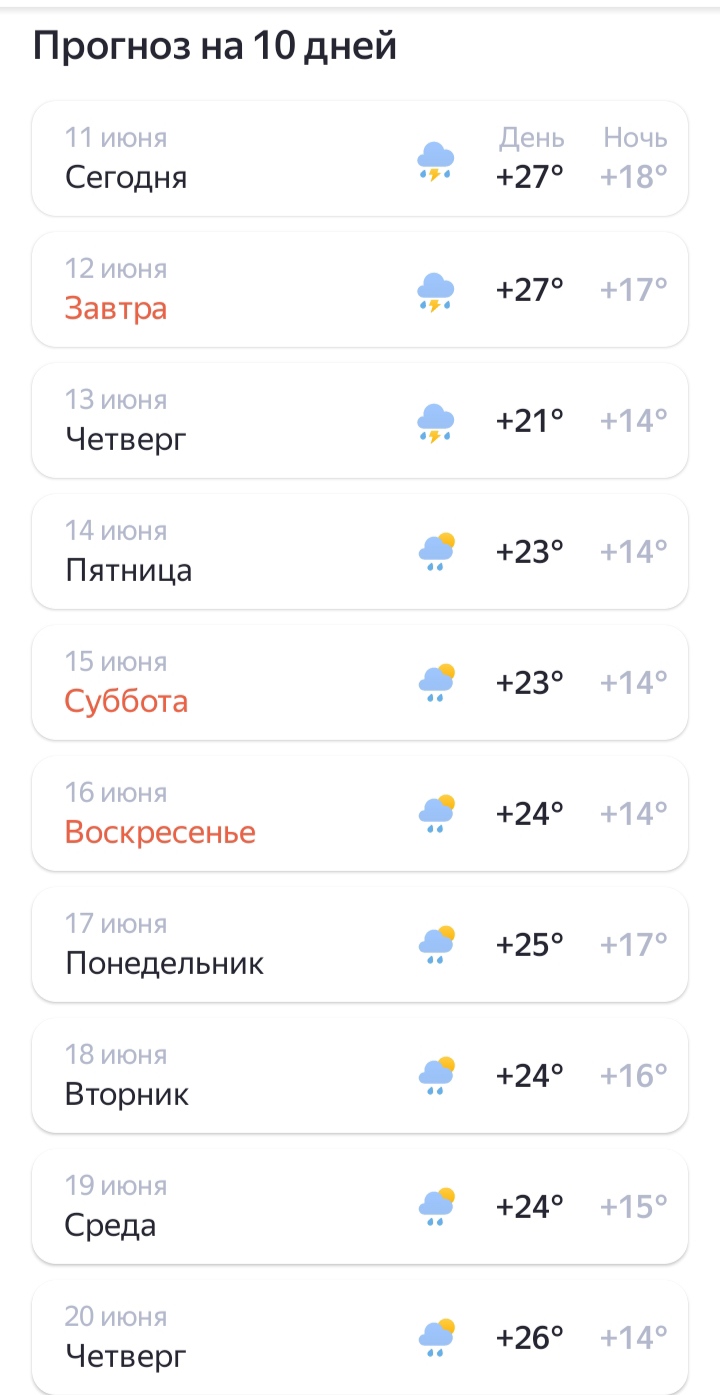Select the 14 июня Пятница card

coord(360,551)
